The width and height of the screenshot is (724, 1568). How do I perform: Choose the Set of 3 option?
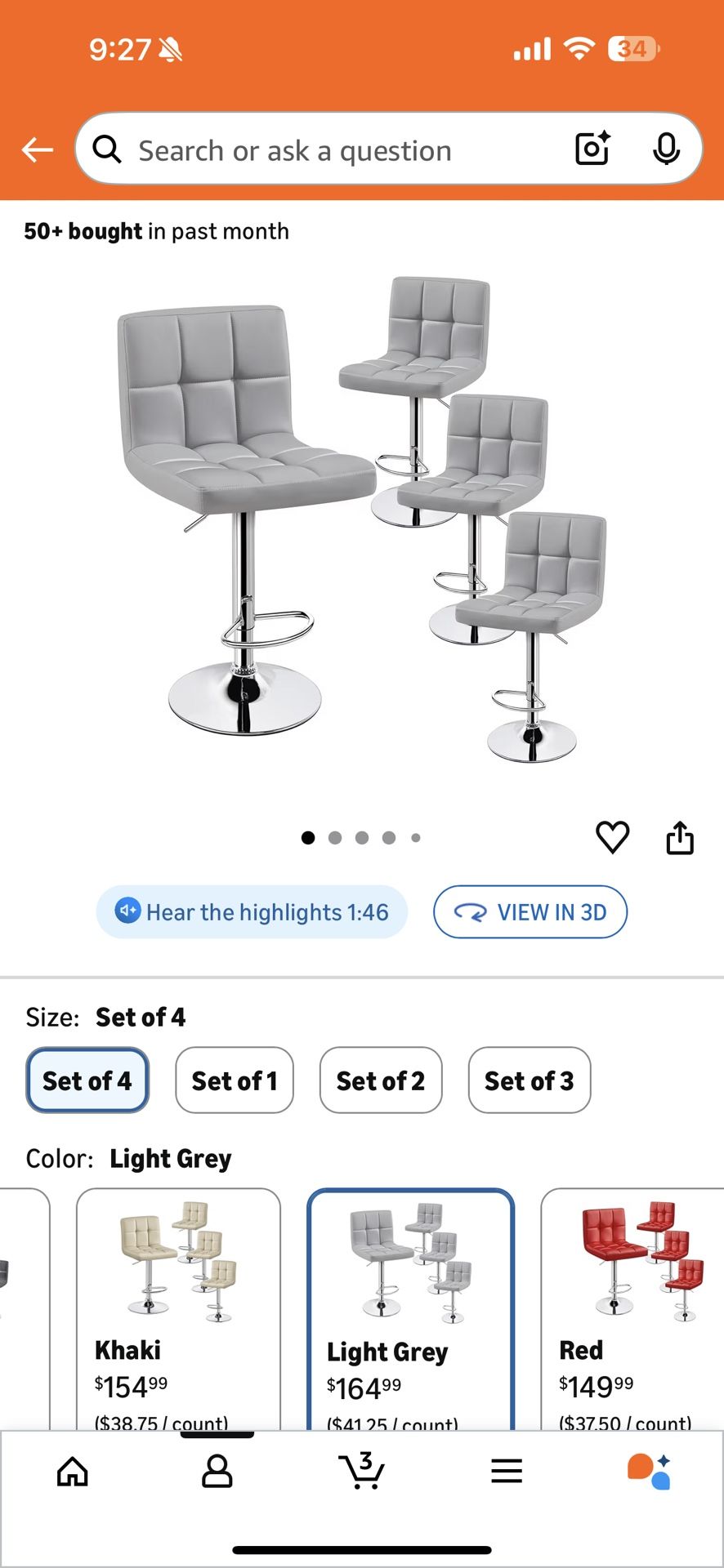point(529,1080)
